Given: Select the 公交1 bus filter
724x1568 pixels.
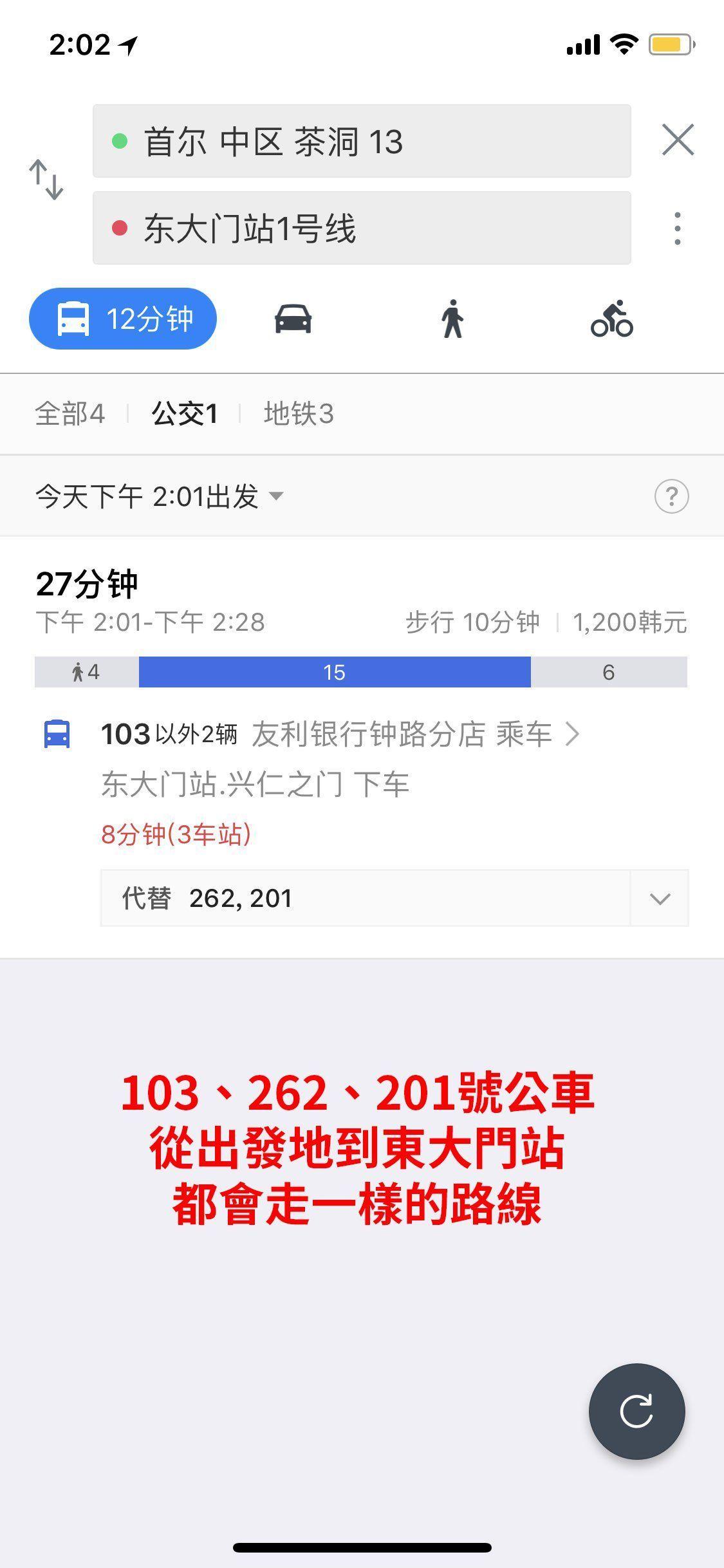Looking at the screenshot, I should click(x=185, y=414).
